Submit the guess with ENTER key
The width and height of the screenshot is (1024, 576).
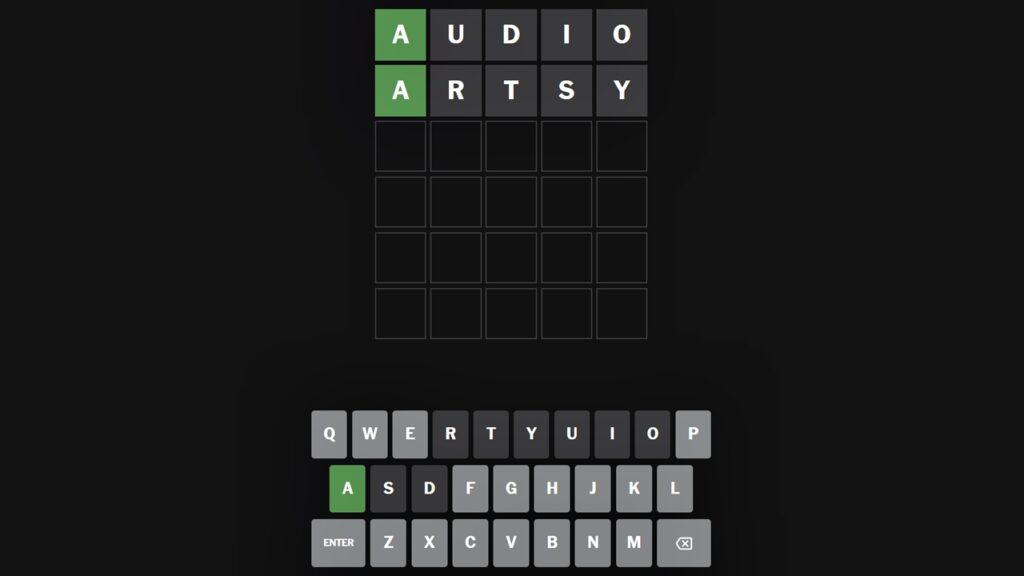pos(338,543)
